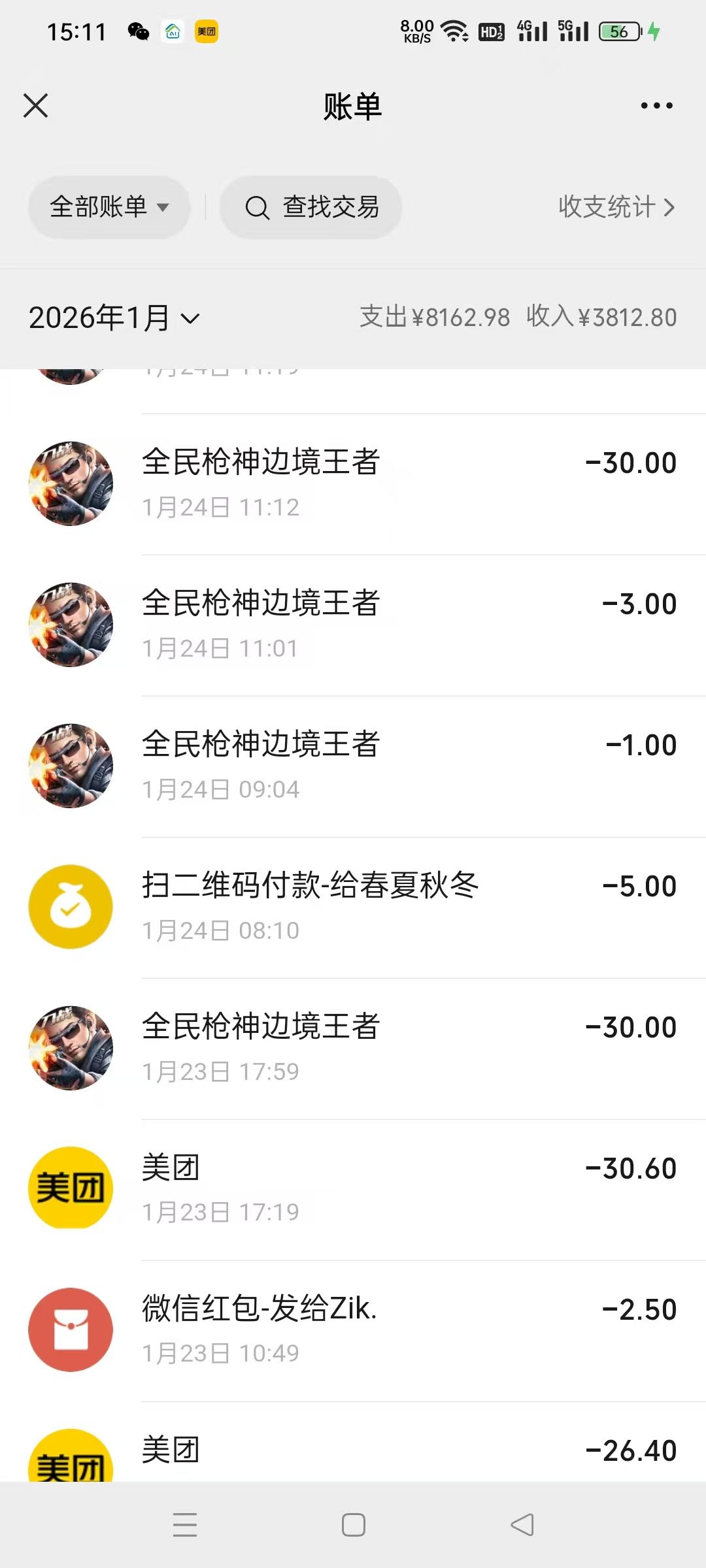Open the 全民枪神边境王者 transaction from 1月23日
The image size is (706, 1568).
click(x=353, y=1049)
